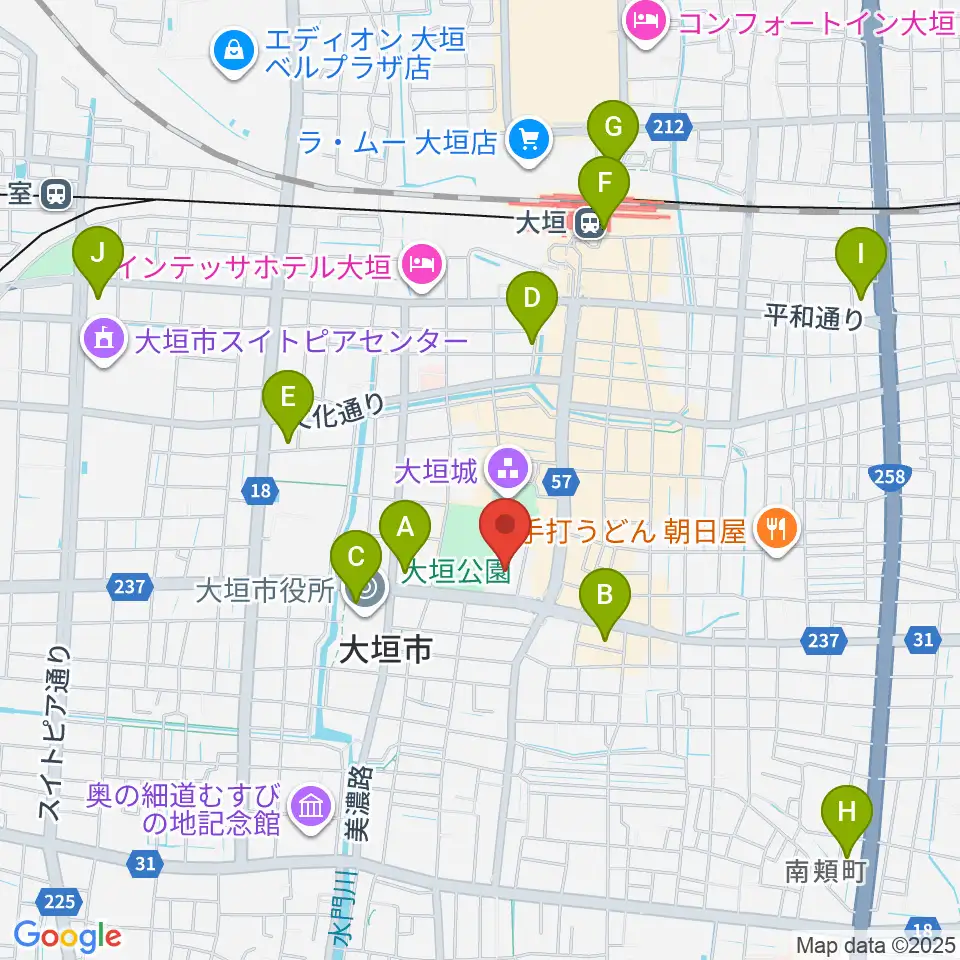Select green marker G
This screenshot has width=960, height=960.
click(x=613, y=133)
